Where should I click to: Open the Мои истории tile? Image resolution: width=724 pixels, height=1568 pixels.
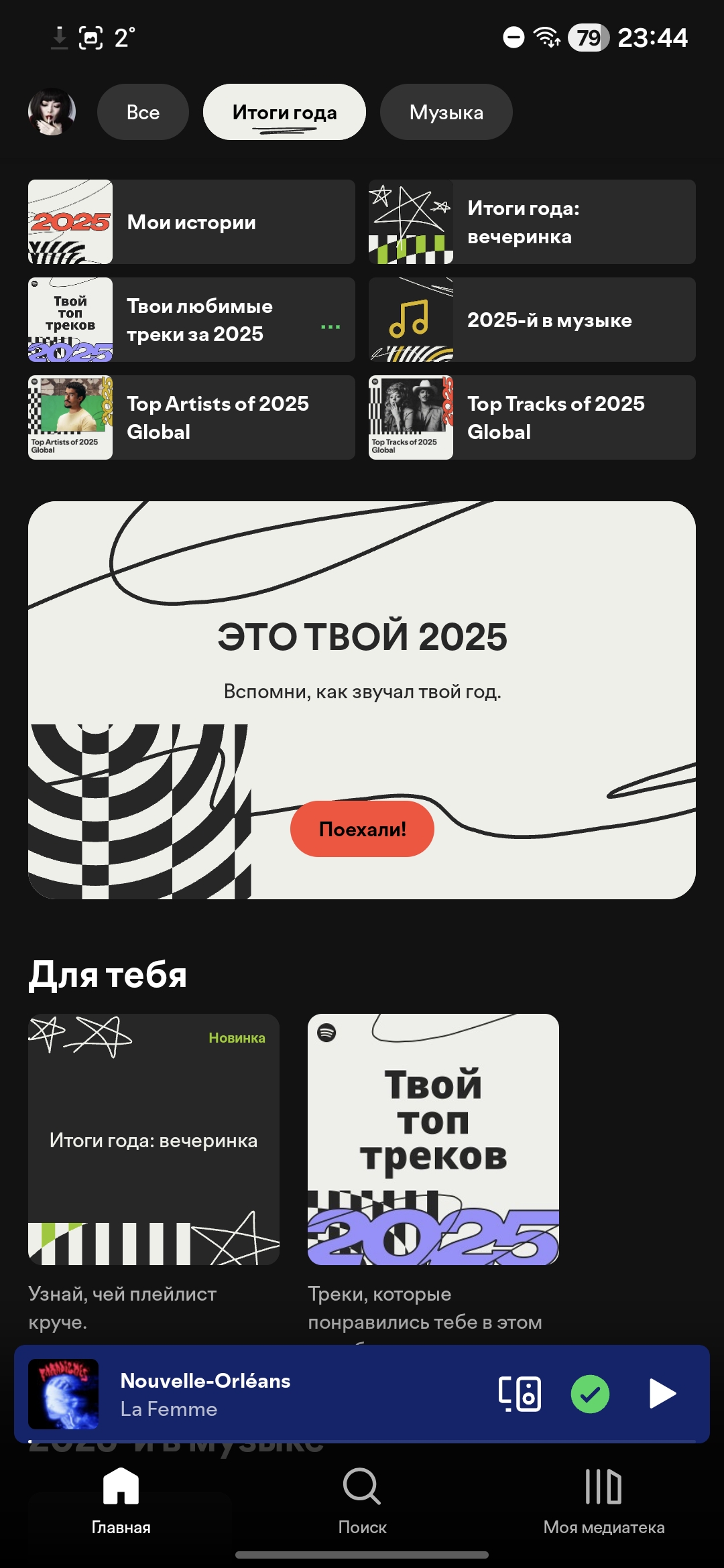[x=192, y=222]
